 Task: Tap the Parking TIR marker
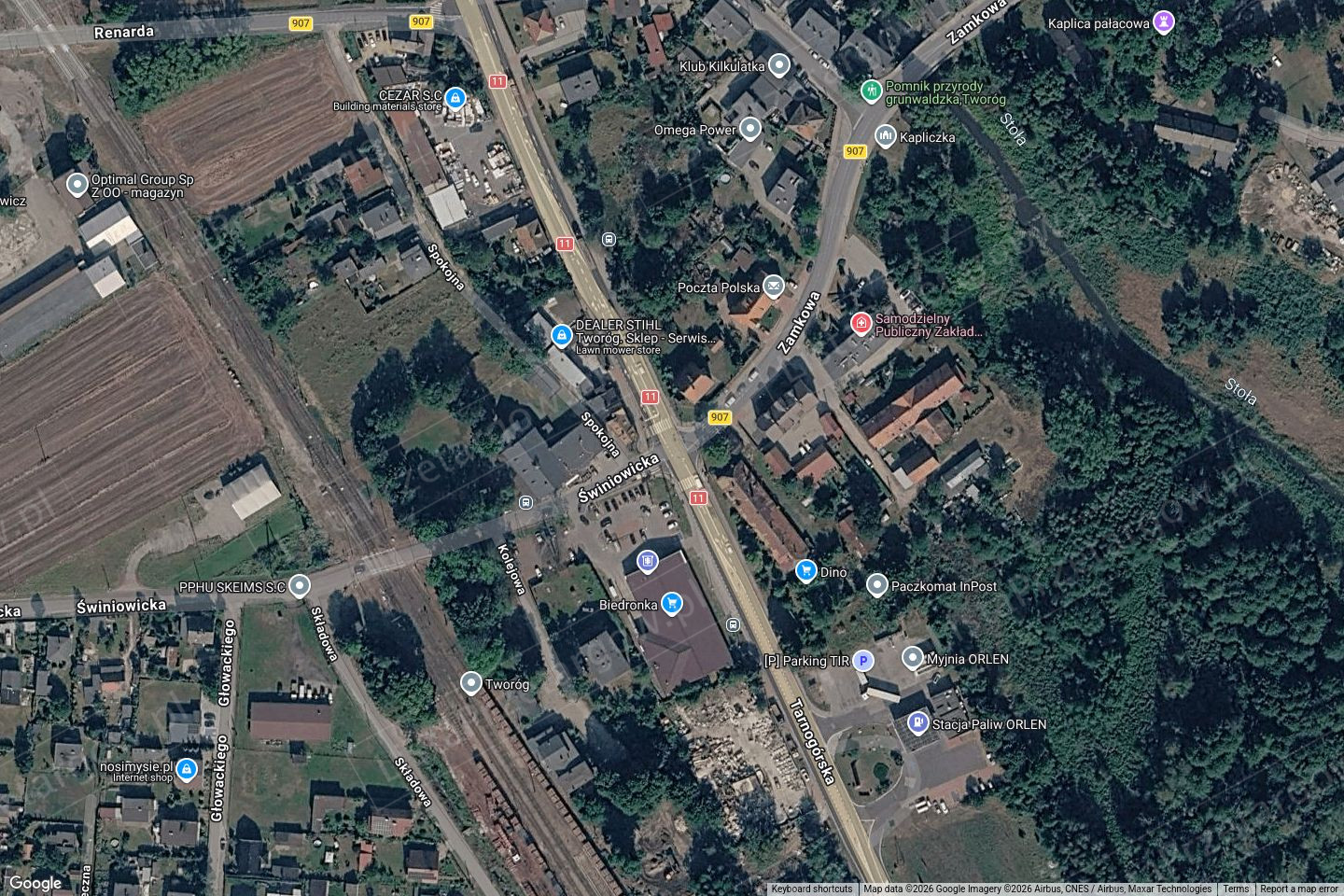(x=864, y=661)
